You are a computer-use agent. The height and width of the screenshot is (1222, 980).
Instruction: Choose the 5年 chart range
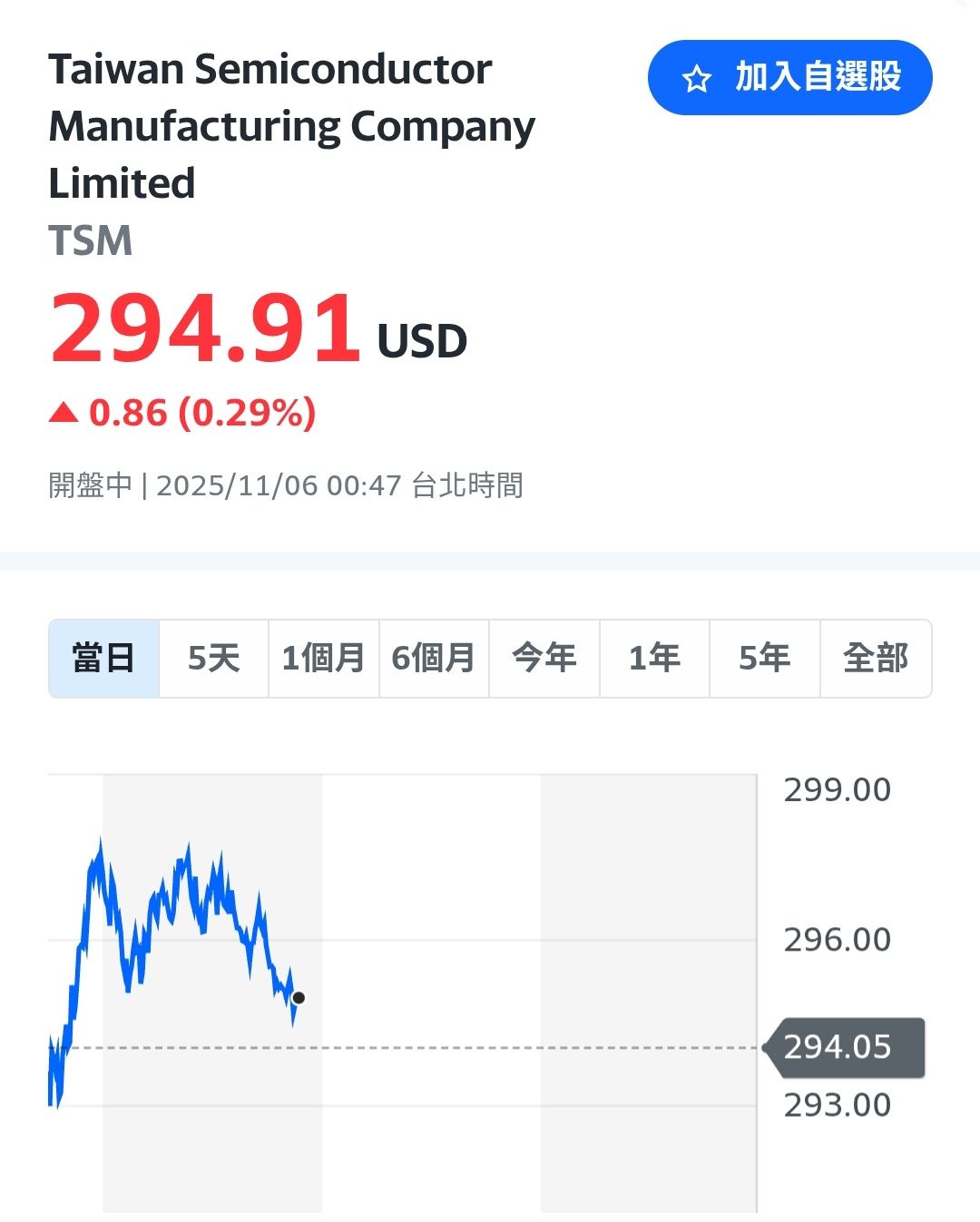[764, 659]
